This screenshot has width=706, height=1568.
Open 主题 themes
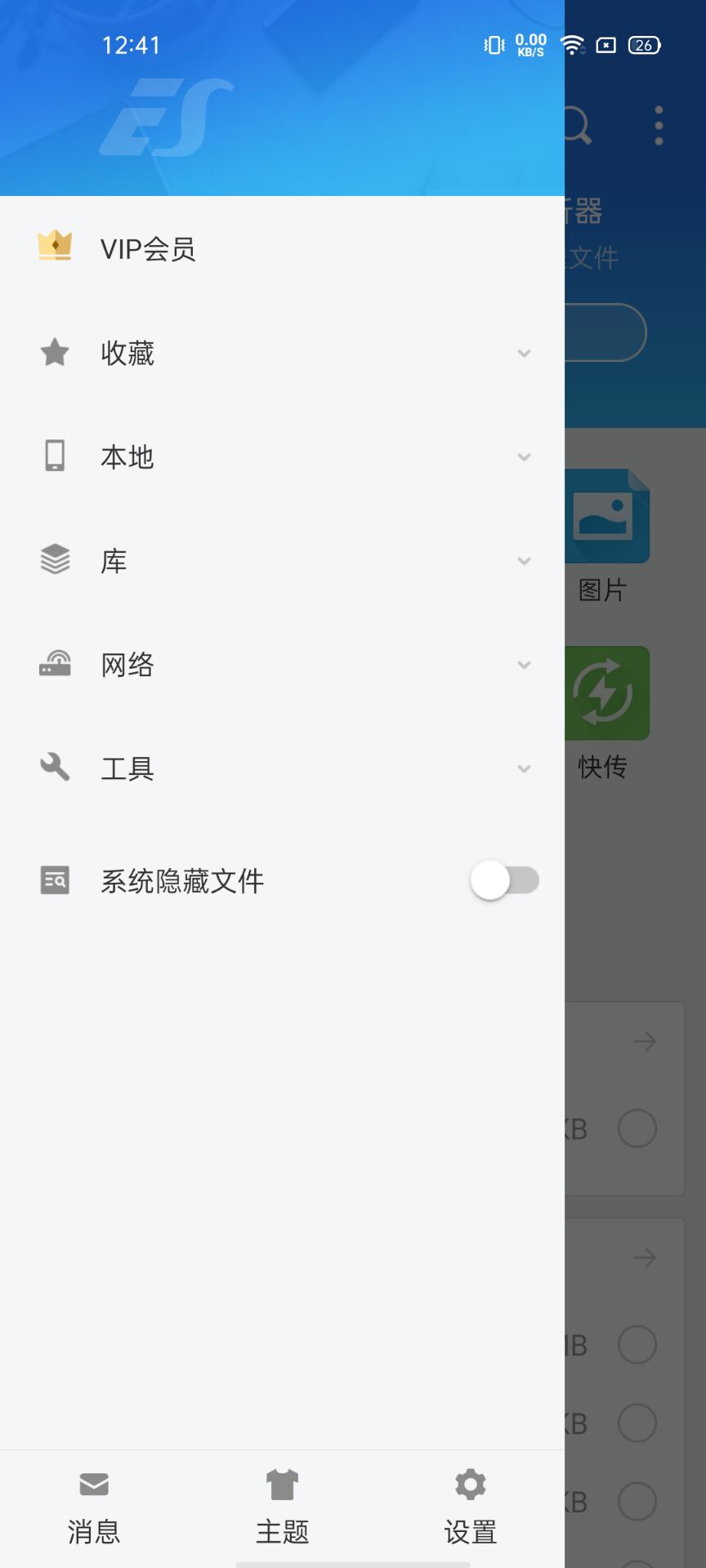[282, 1508]
